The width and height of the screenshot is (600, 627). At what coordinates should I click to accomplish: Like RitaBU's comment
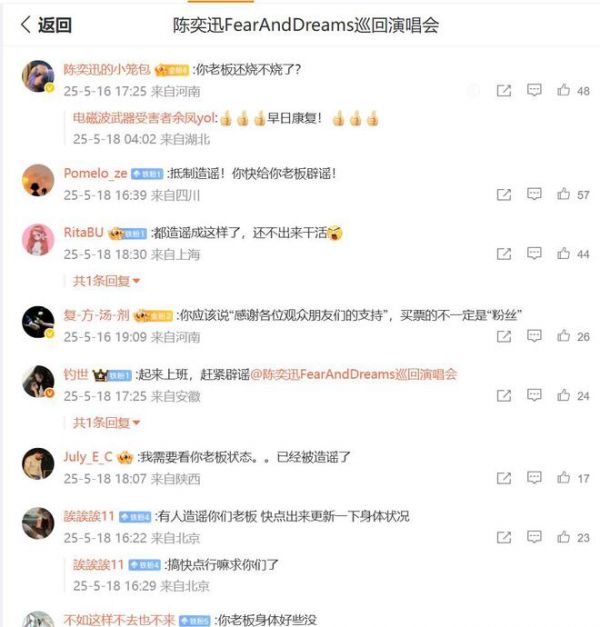564,254
